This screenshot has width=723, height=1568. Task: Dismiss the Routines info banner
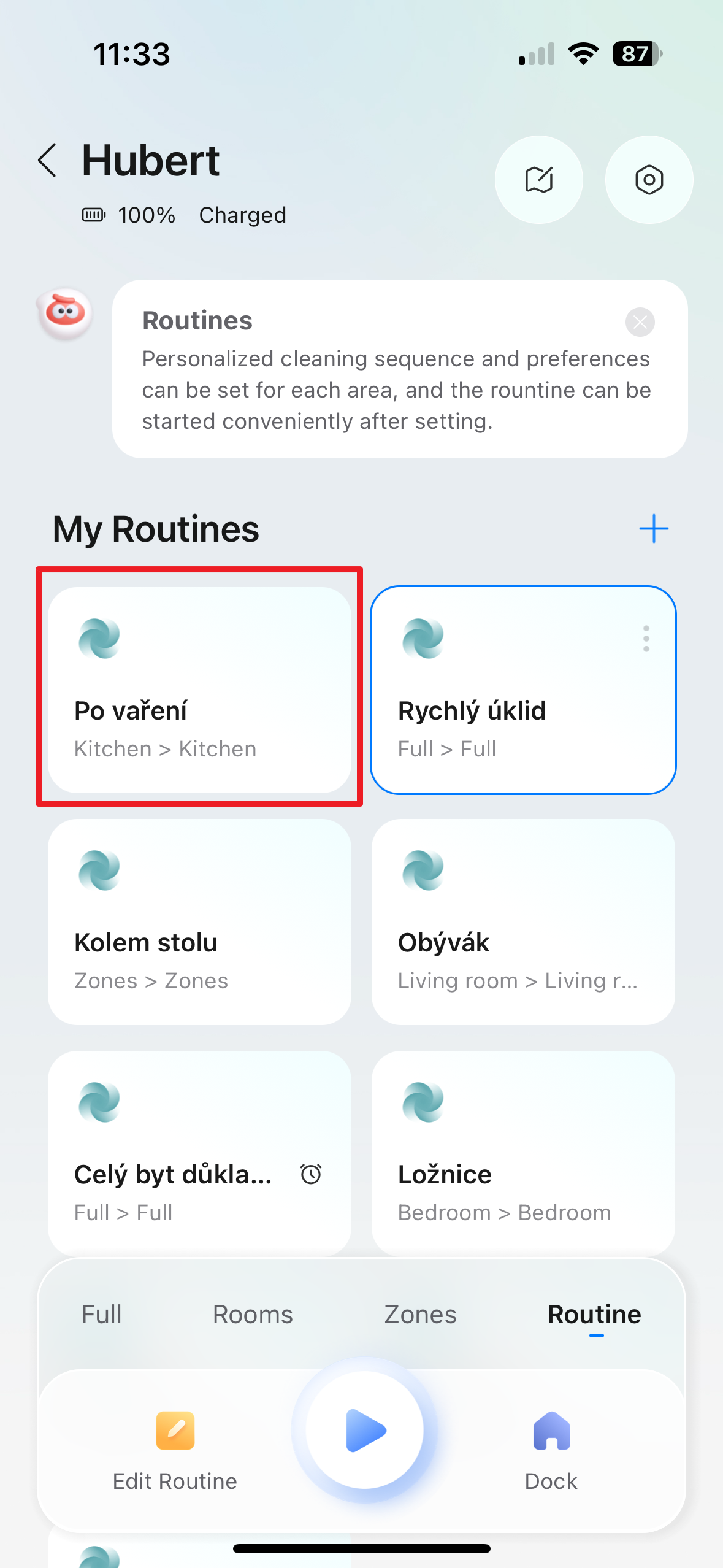(x=640, y=322)
